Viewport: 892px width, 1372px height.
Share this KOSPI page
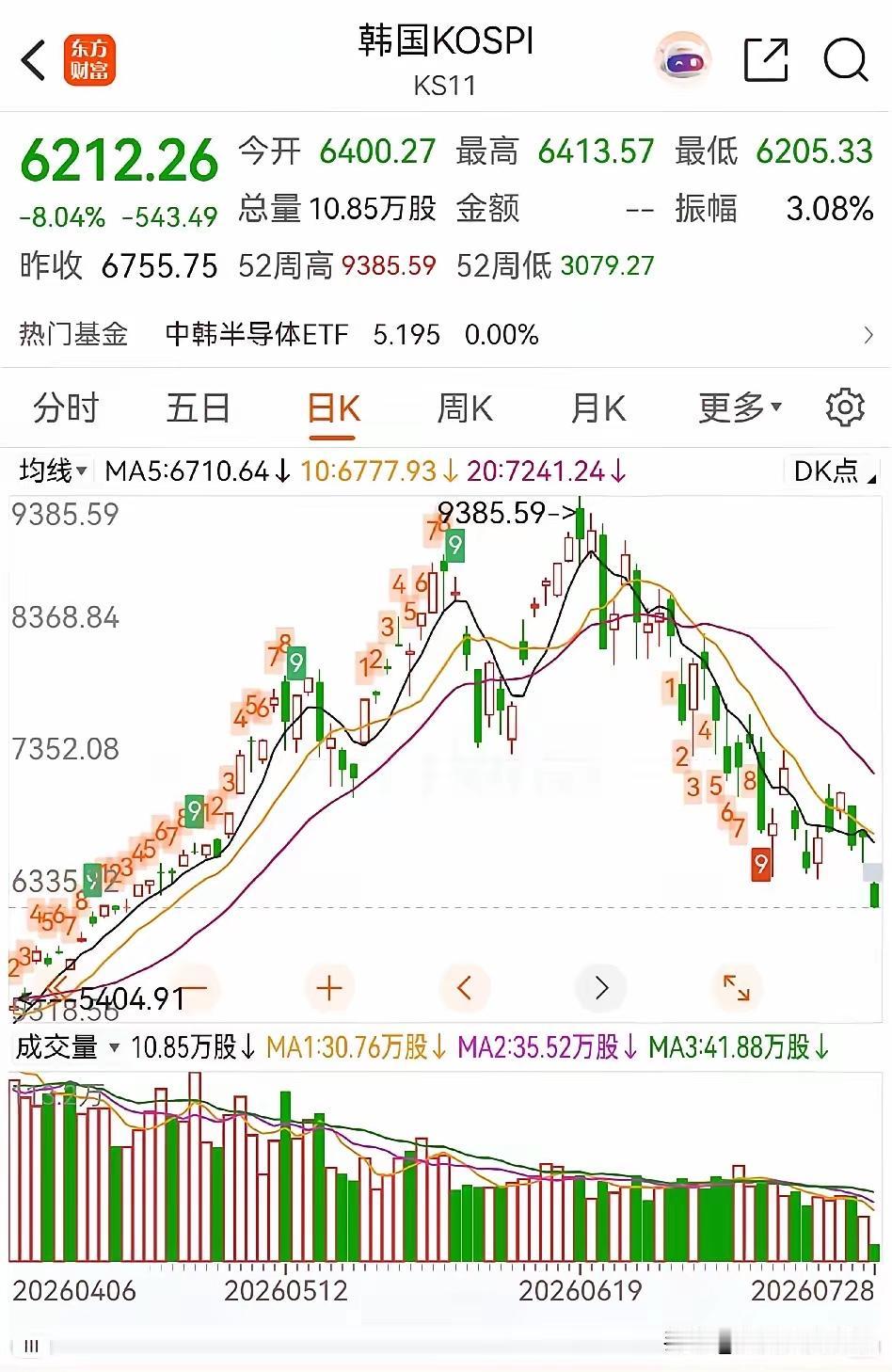(x=766, y=61)
